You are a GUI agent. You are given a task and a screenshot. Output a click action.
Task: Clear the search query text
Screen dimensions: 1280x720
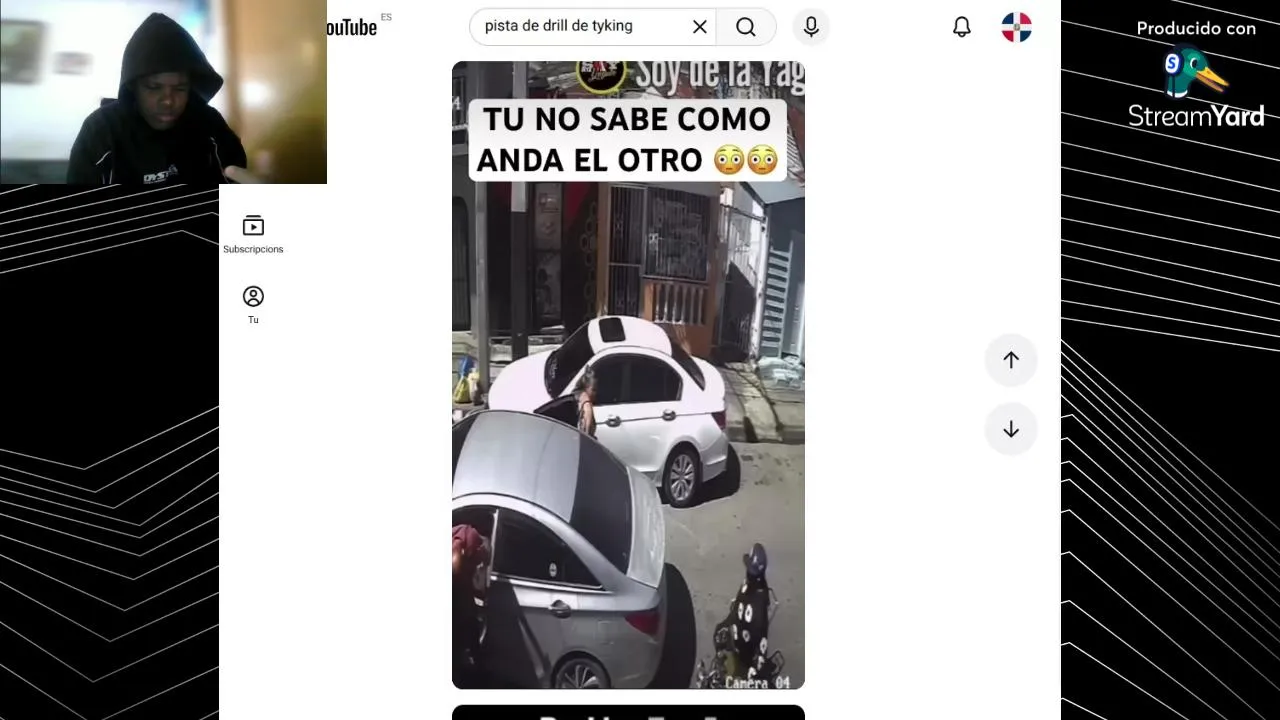[x=700, y=27]
